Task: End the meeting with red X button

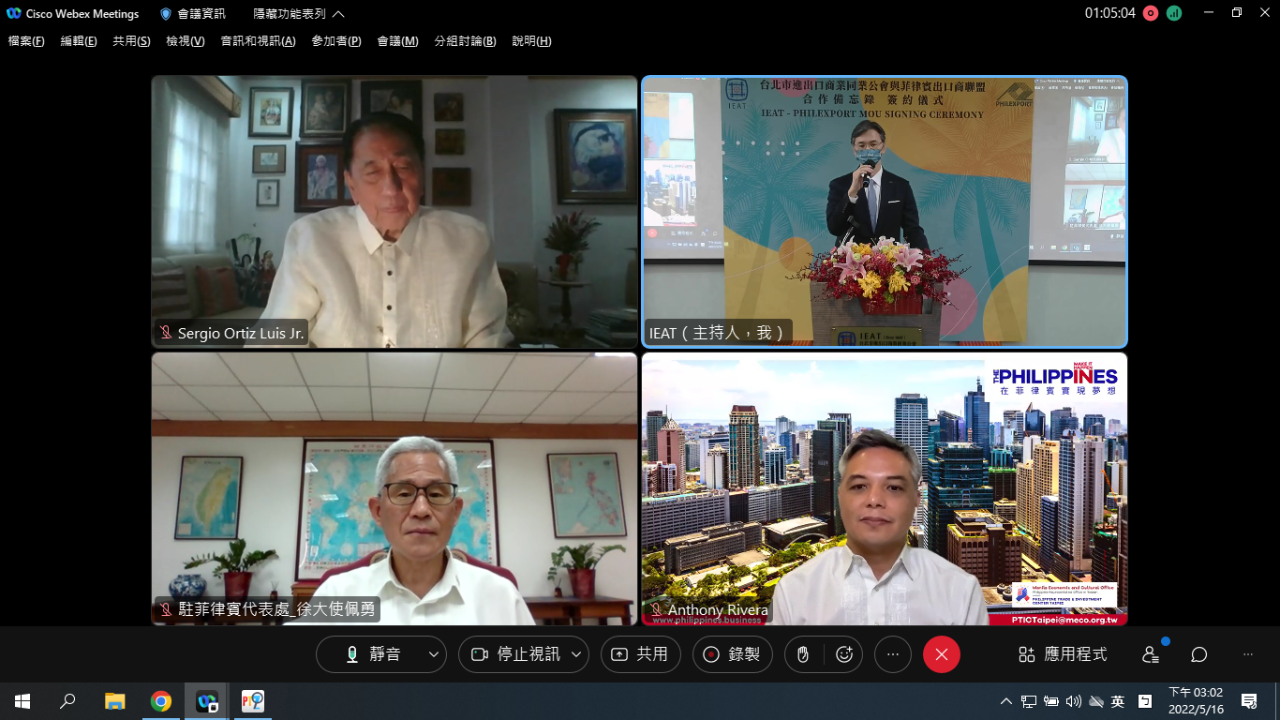Action: [x=941, y=654]
